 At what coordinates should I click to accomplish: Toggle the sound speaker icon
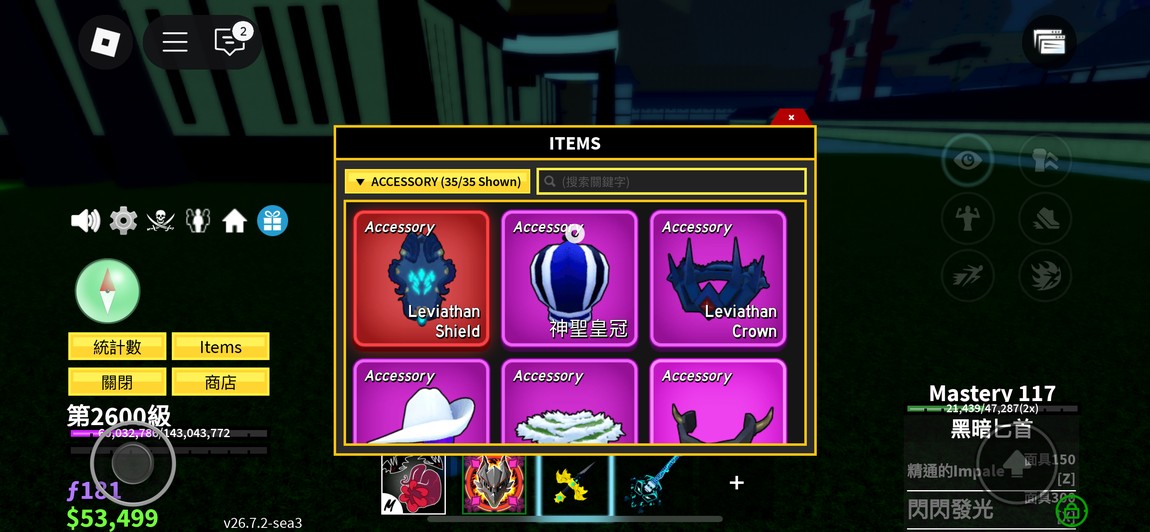point(85,221)
